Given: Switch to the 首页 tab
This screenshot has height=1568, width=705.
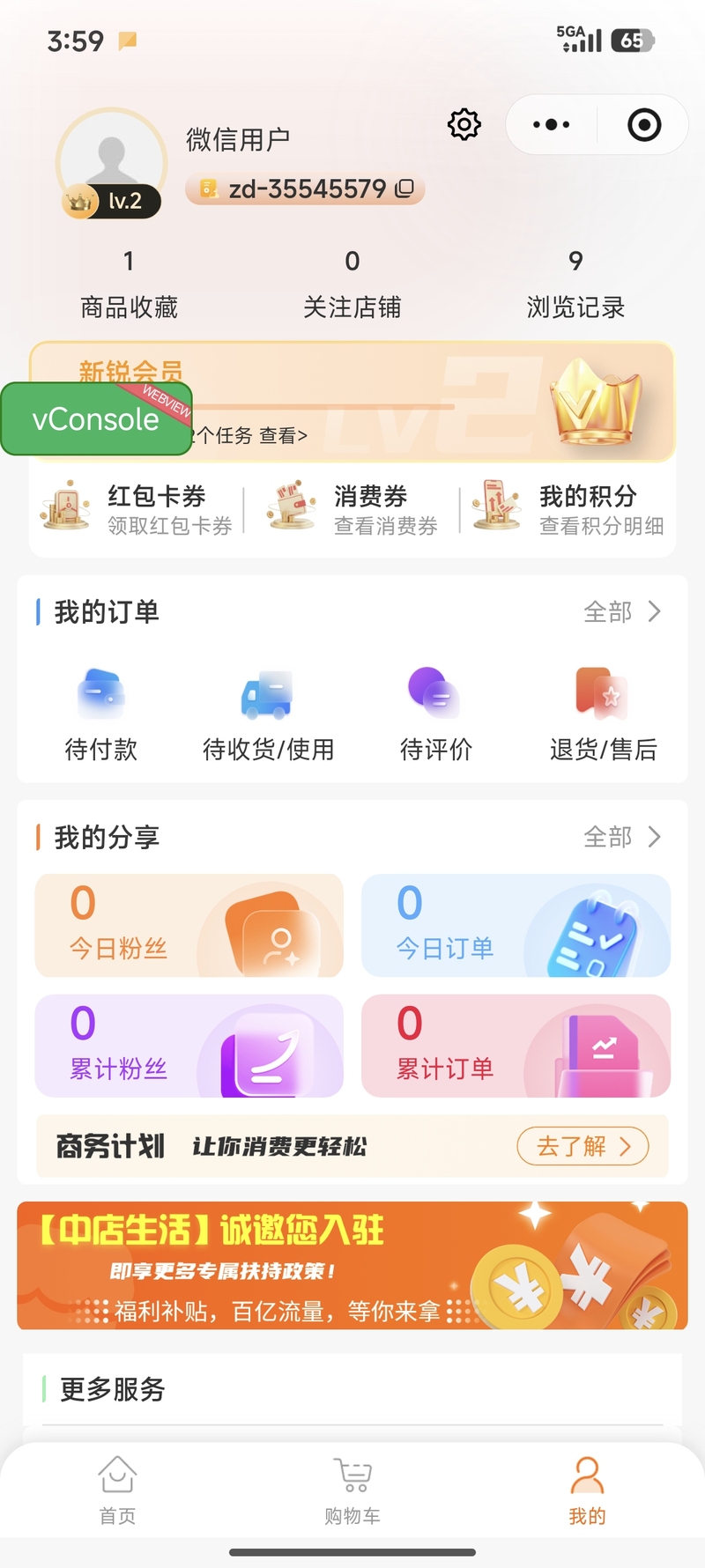Looking at the screenshot, I should pyautogui.click(x=117, y=1489).
